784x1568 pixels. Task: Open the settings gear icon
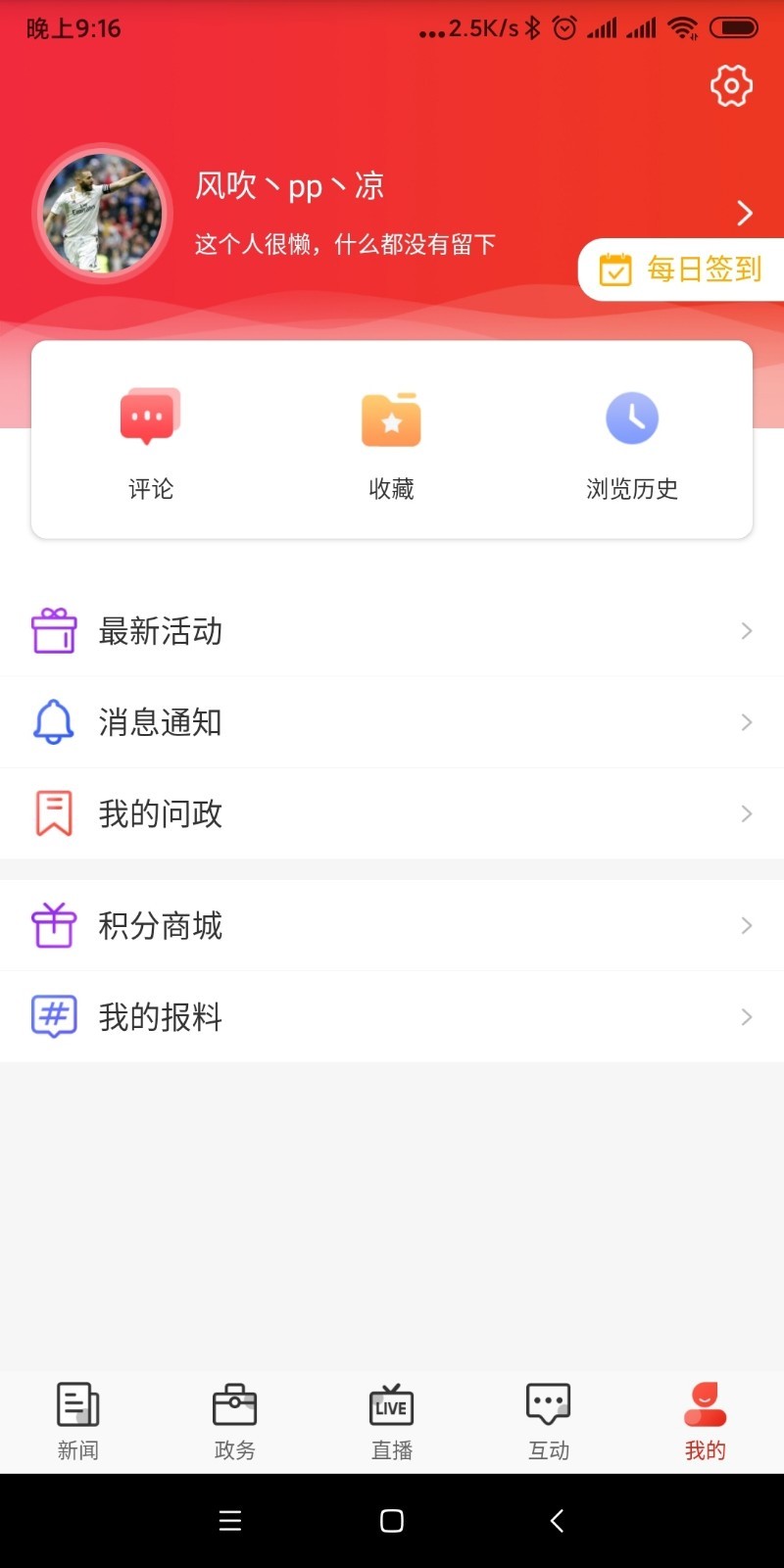[731, 86]
